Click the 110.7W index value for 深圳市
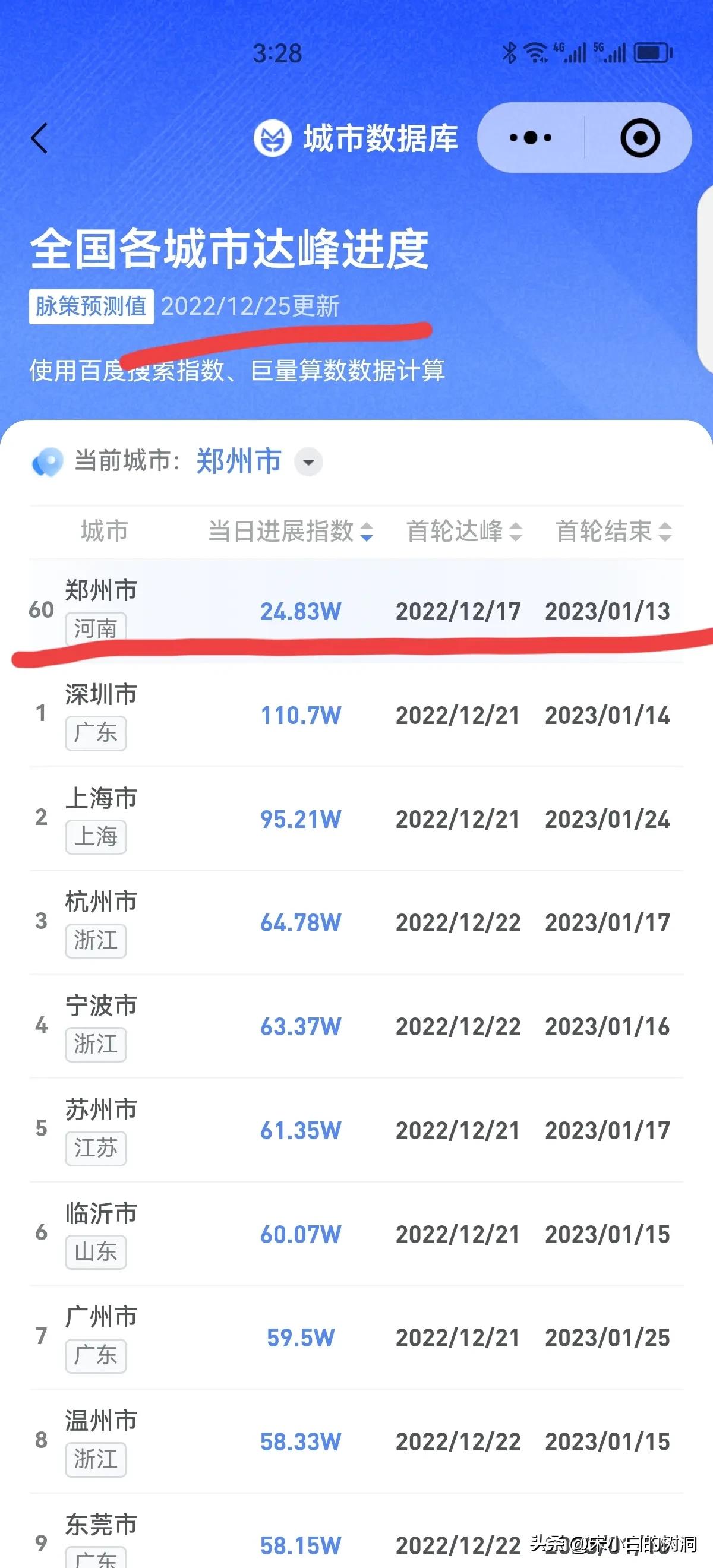The width and height of the screenshot is (713, 1568). (x=301, y=715)
